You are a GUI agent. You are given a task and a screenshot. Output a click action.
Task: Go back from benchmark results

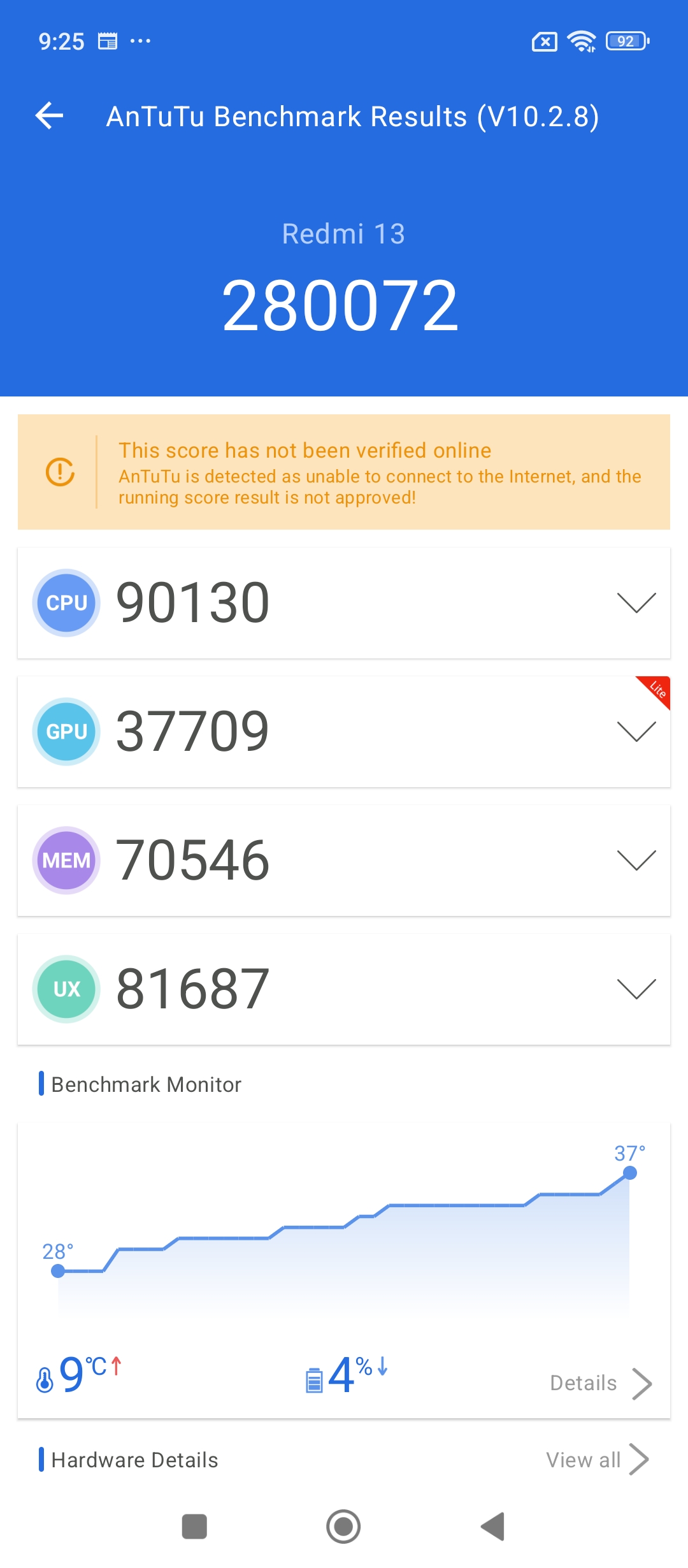(50, 116)
